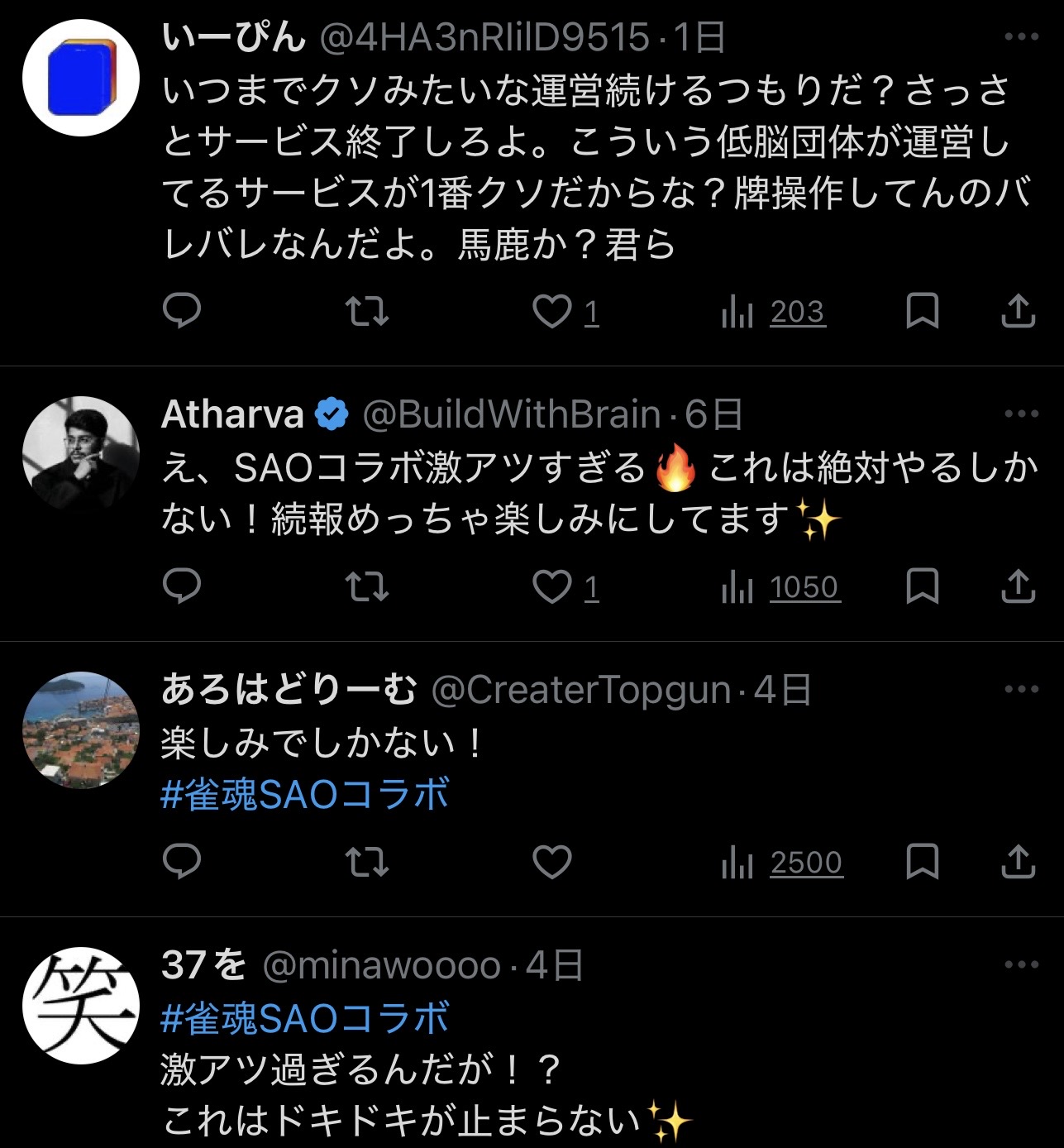The height and width of the screenshot is (1148, 1064).
Task: Reply to いーぴん's tweet
Action: click(182, 311)
